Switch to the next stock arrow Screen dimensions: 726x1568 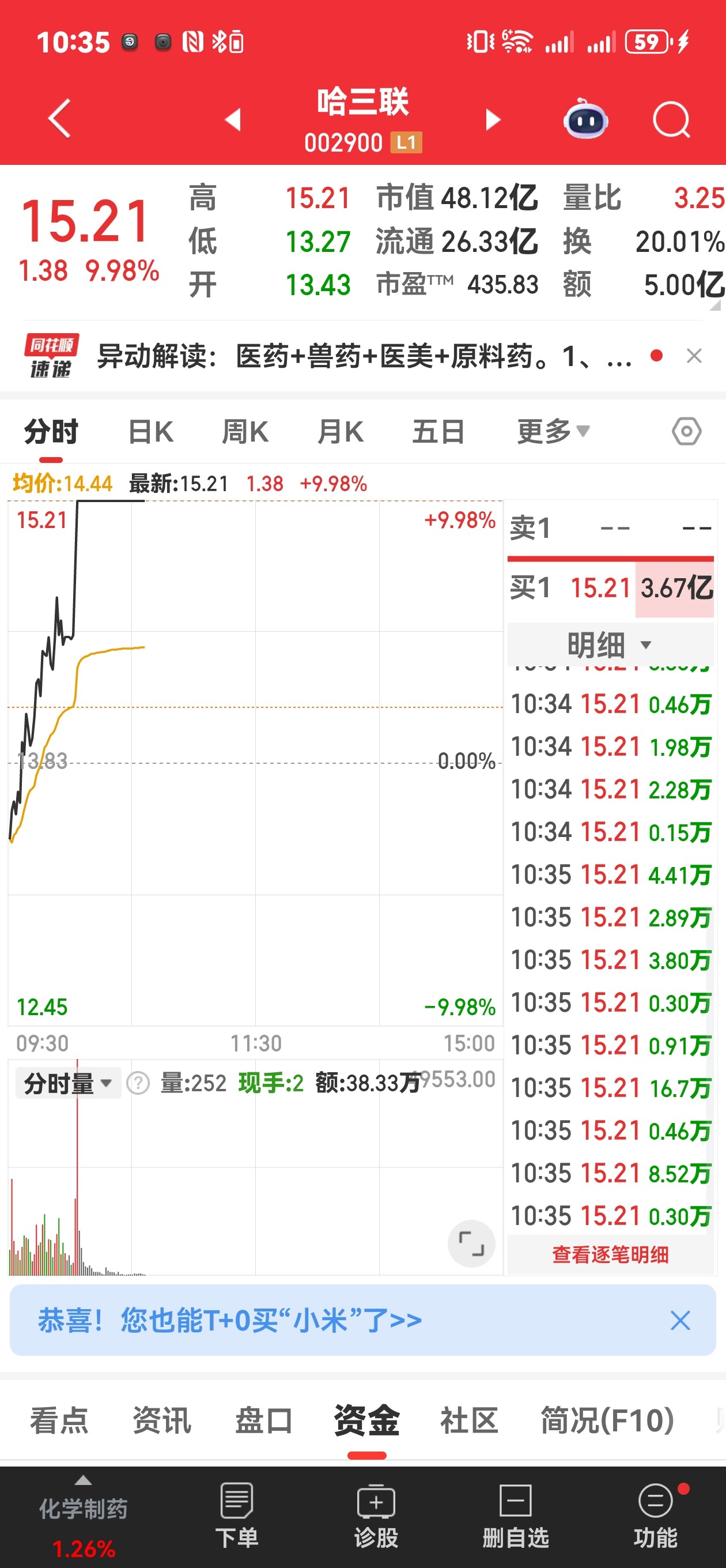point(492,119)
